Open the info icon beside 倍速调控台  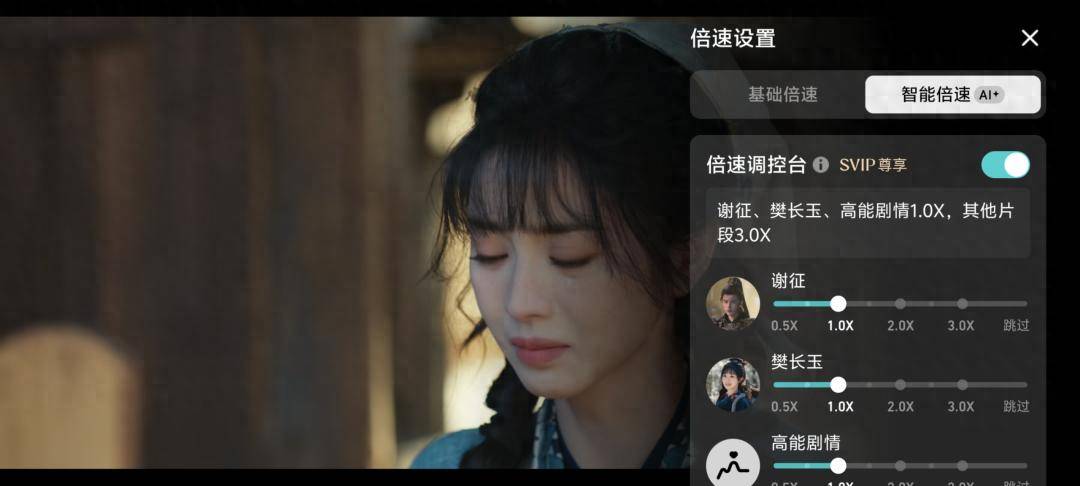[821, 165]
